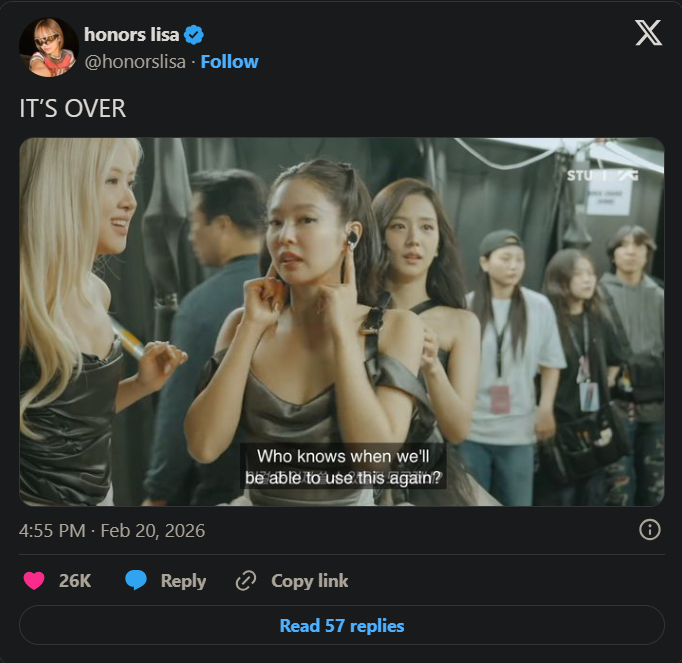Open the honors lisa display name

[131, 35]
